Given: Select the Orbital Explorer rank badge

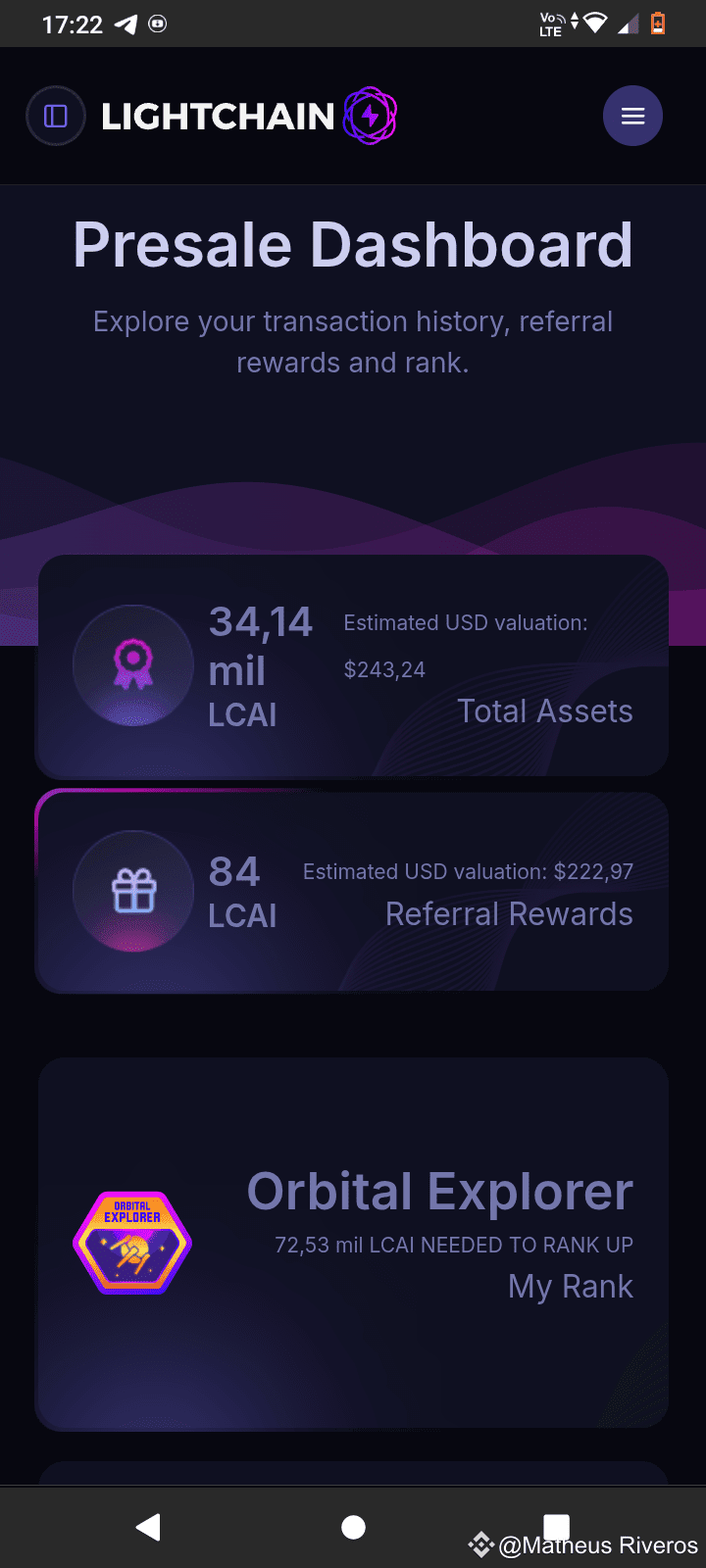Looking at the screenshot, I should point(132,1243).
